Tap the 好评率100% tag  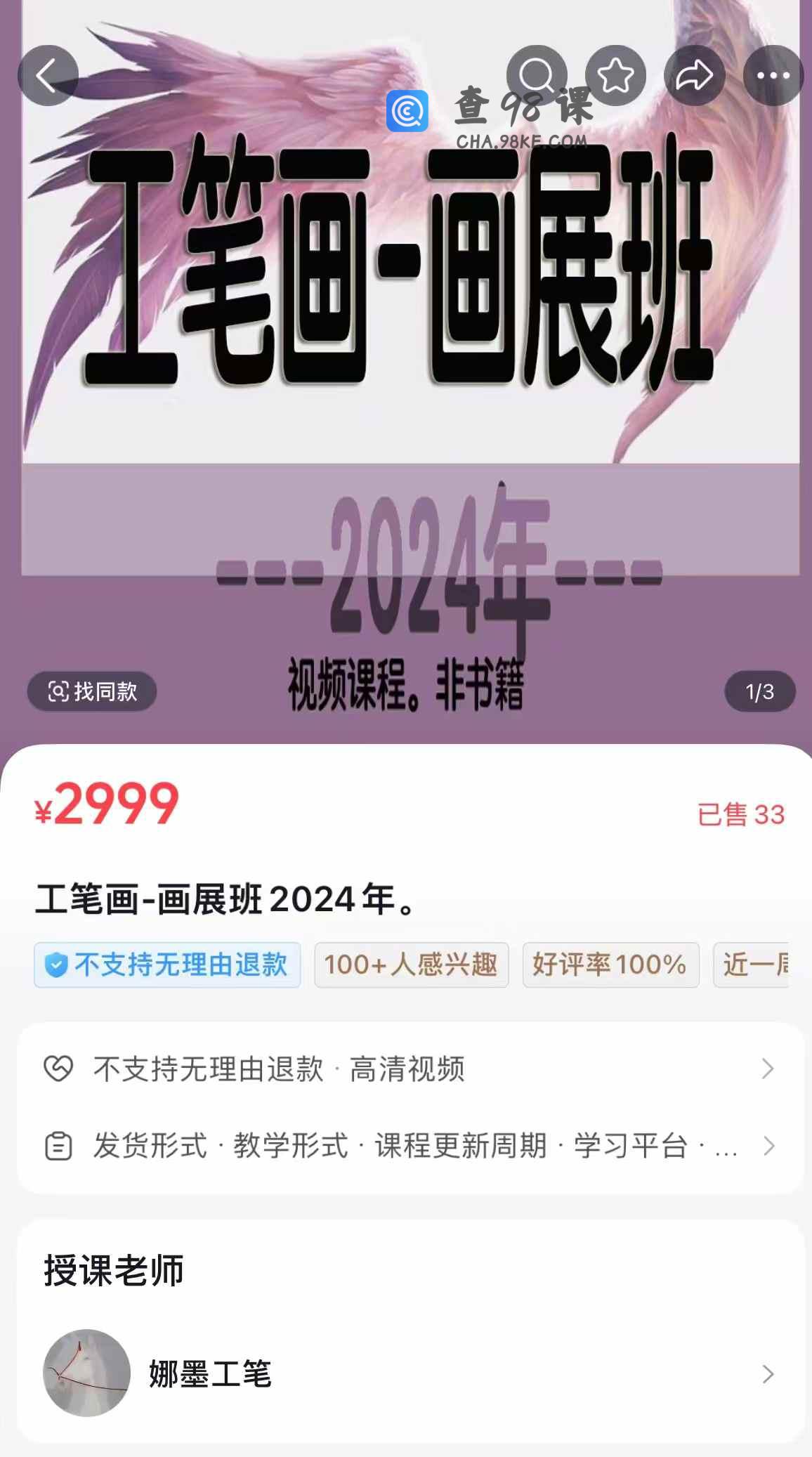click(610, 965)
